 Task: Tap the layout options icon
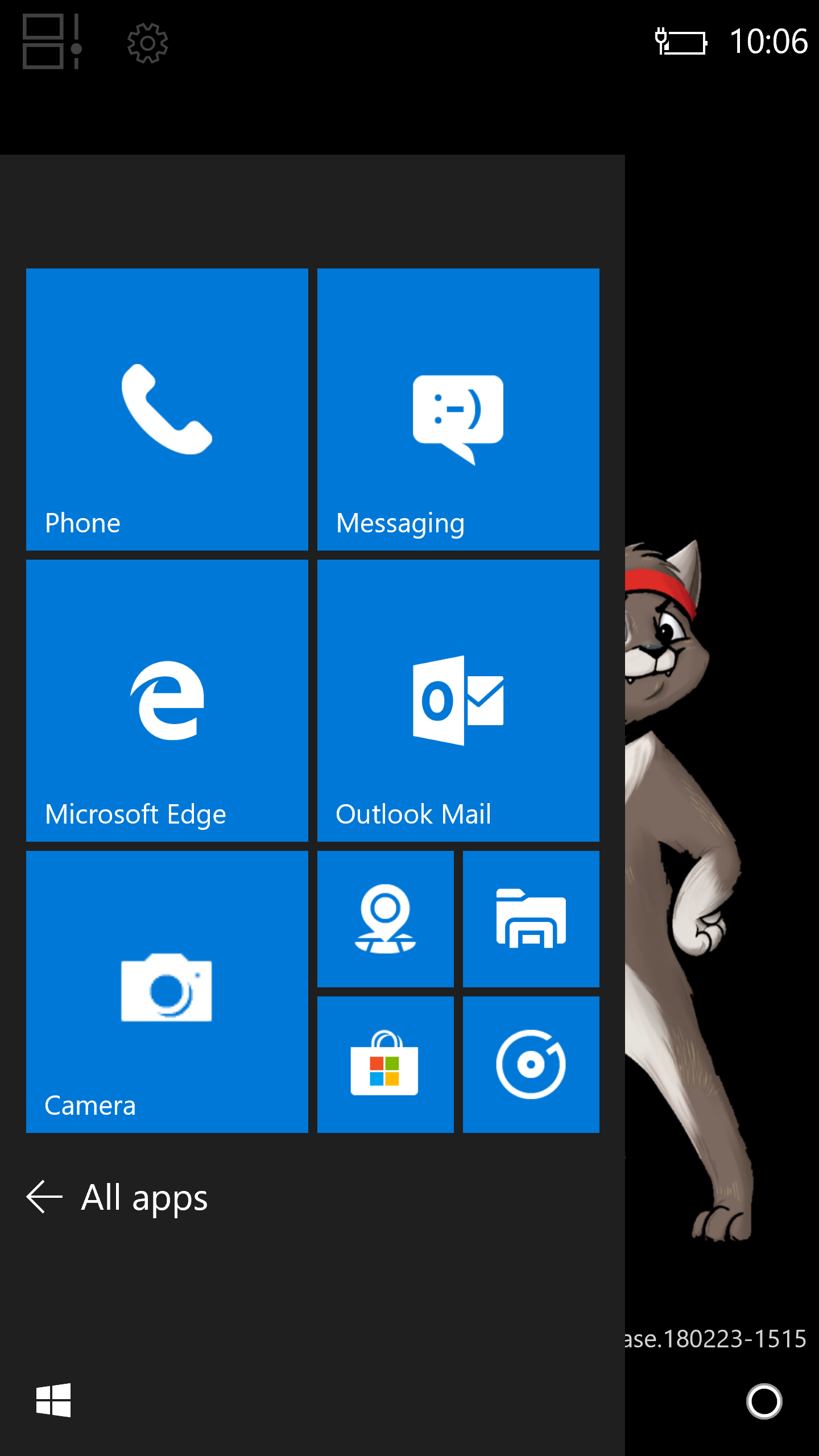point(52,42)
